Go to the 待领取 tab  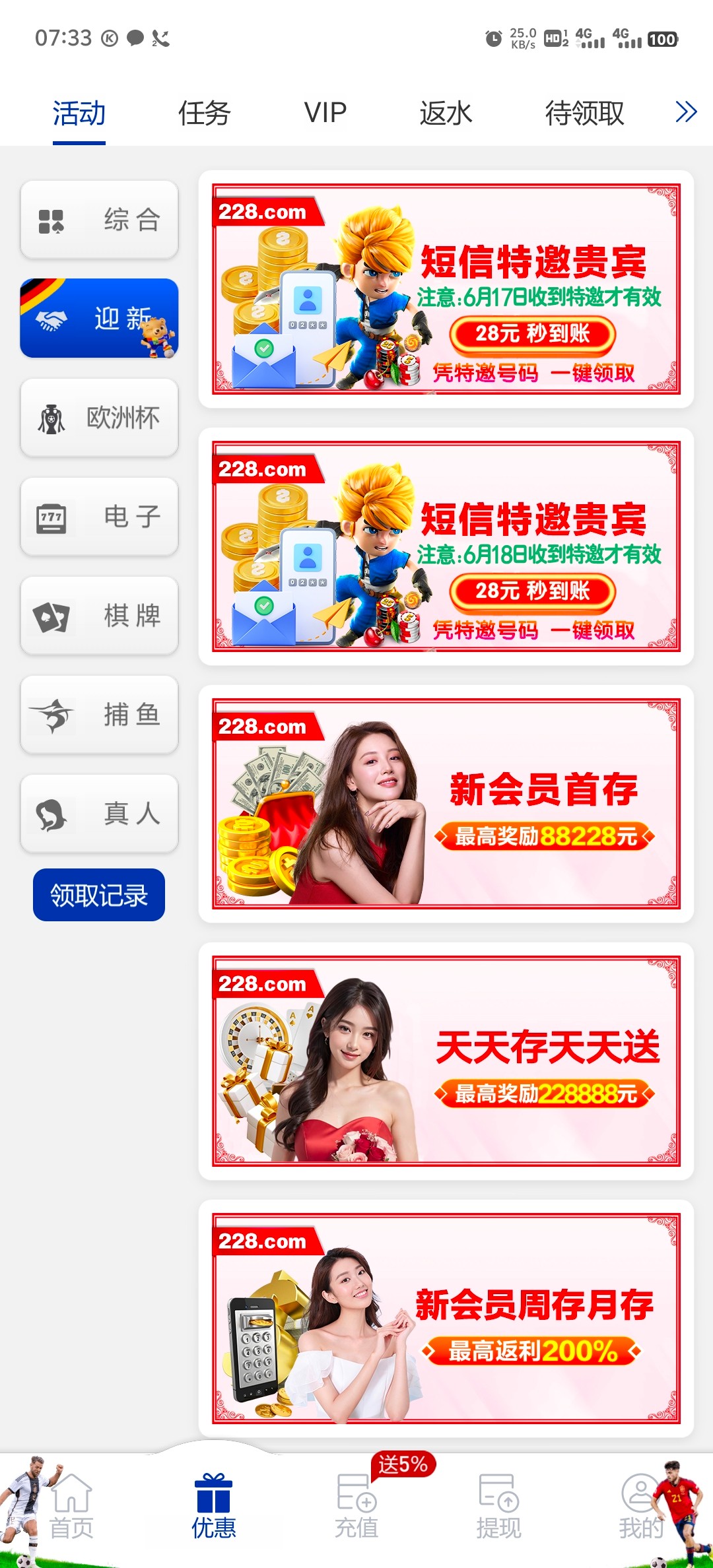584,113
